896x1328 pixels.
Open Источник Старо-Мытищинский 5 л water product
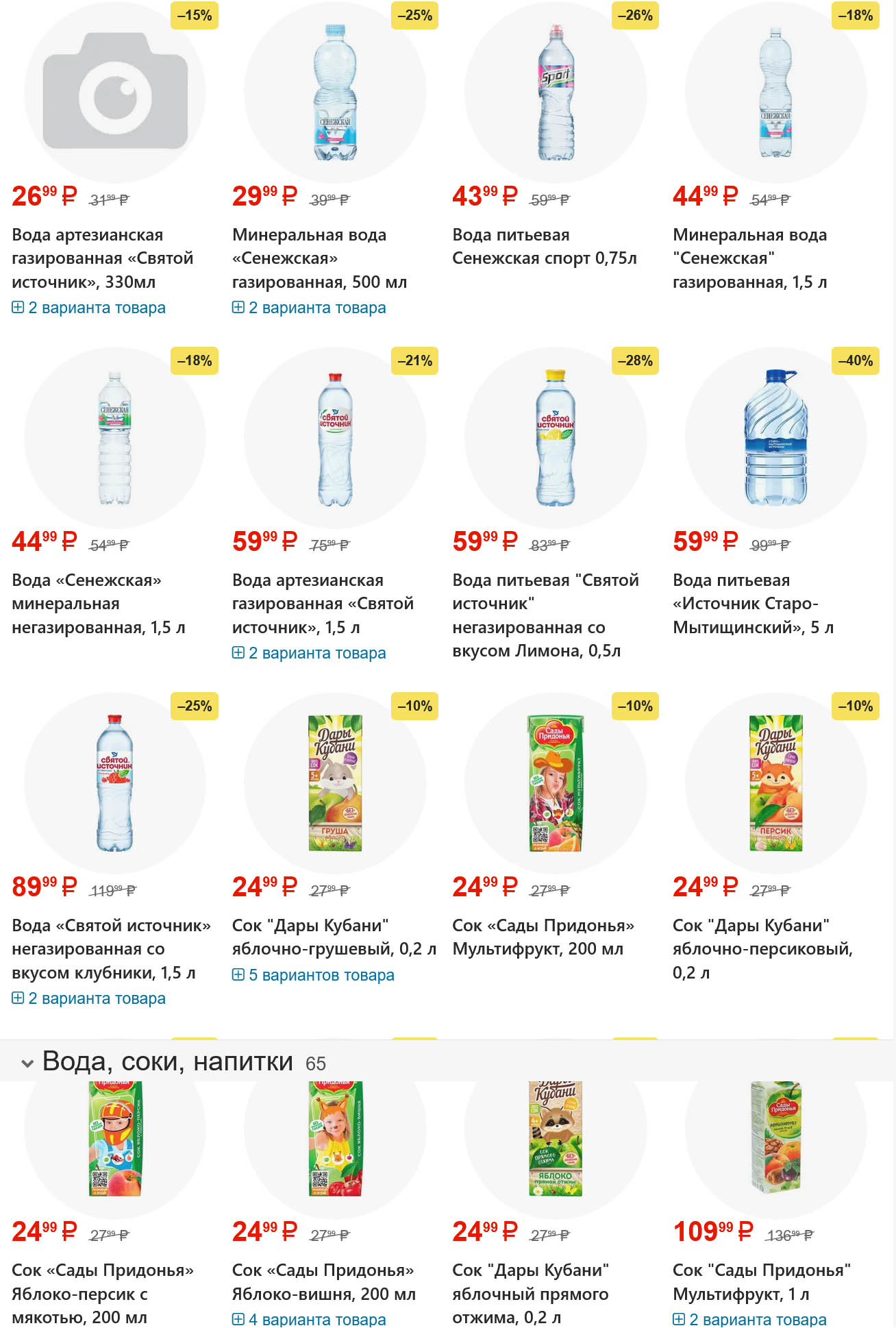(753, 604)
